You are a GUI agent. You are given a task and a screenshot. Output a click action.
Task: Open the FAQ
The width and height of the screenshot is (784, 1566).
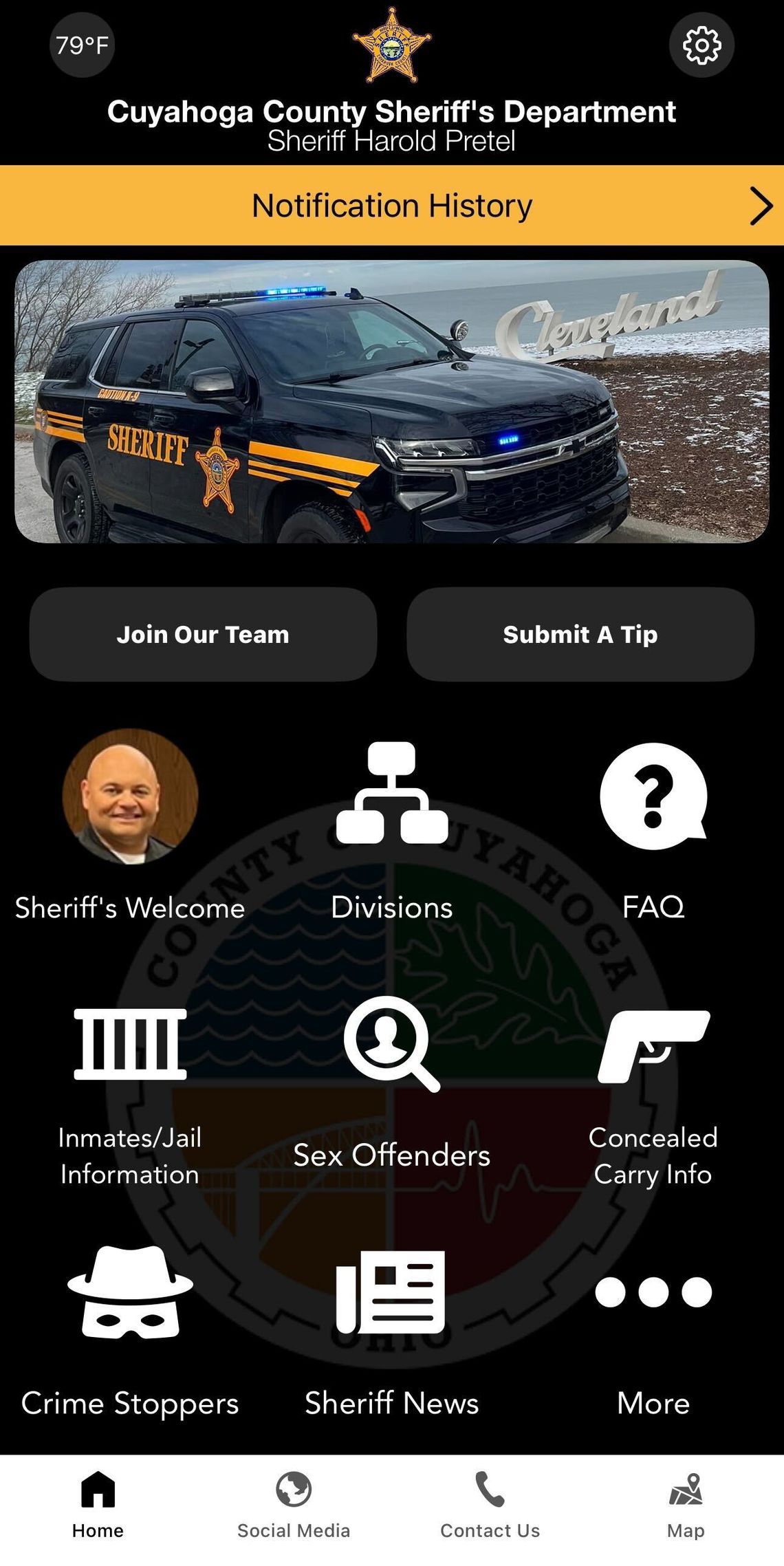pos(653,825)
